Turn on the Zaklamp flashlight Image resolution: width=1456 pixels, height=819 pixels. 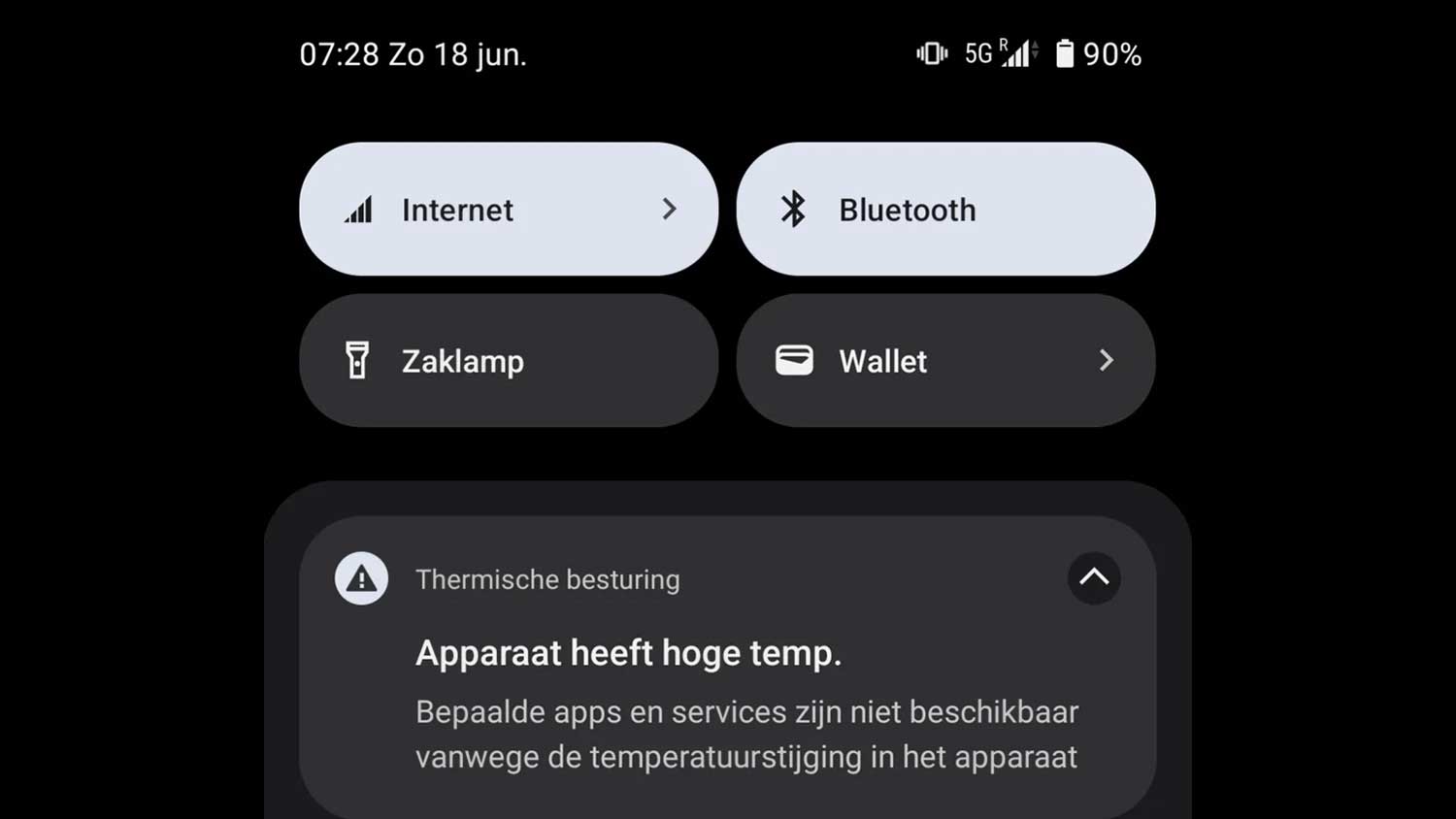tap(508, 361)
